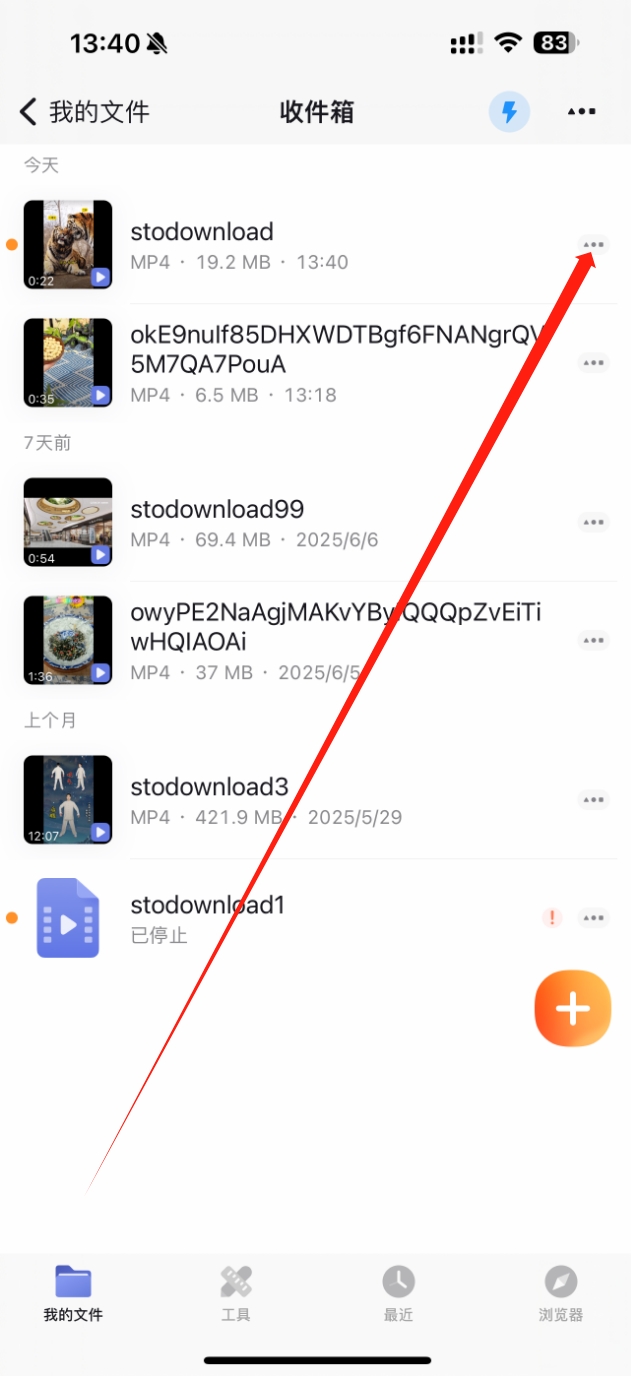
Task: Open more options for stodownload
Action: coord(594,245)
